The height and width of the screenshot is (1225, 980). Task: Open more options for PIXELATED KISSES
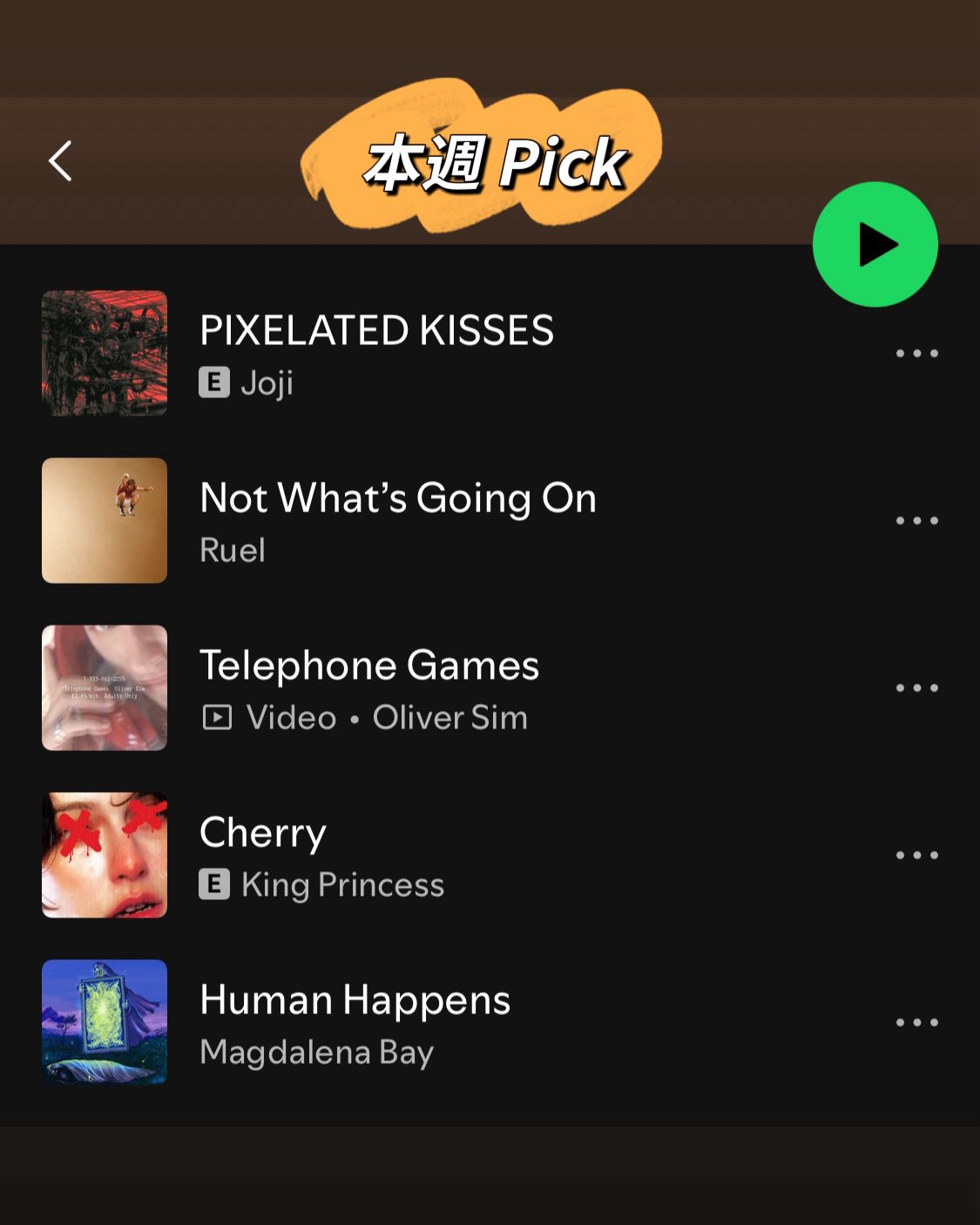coord(917,353)
